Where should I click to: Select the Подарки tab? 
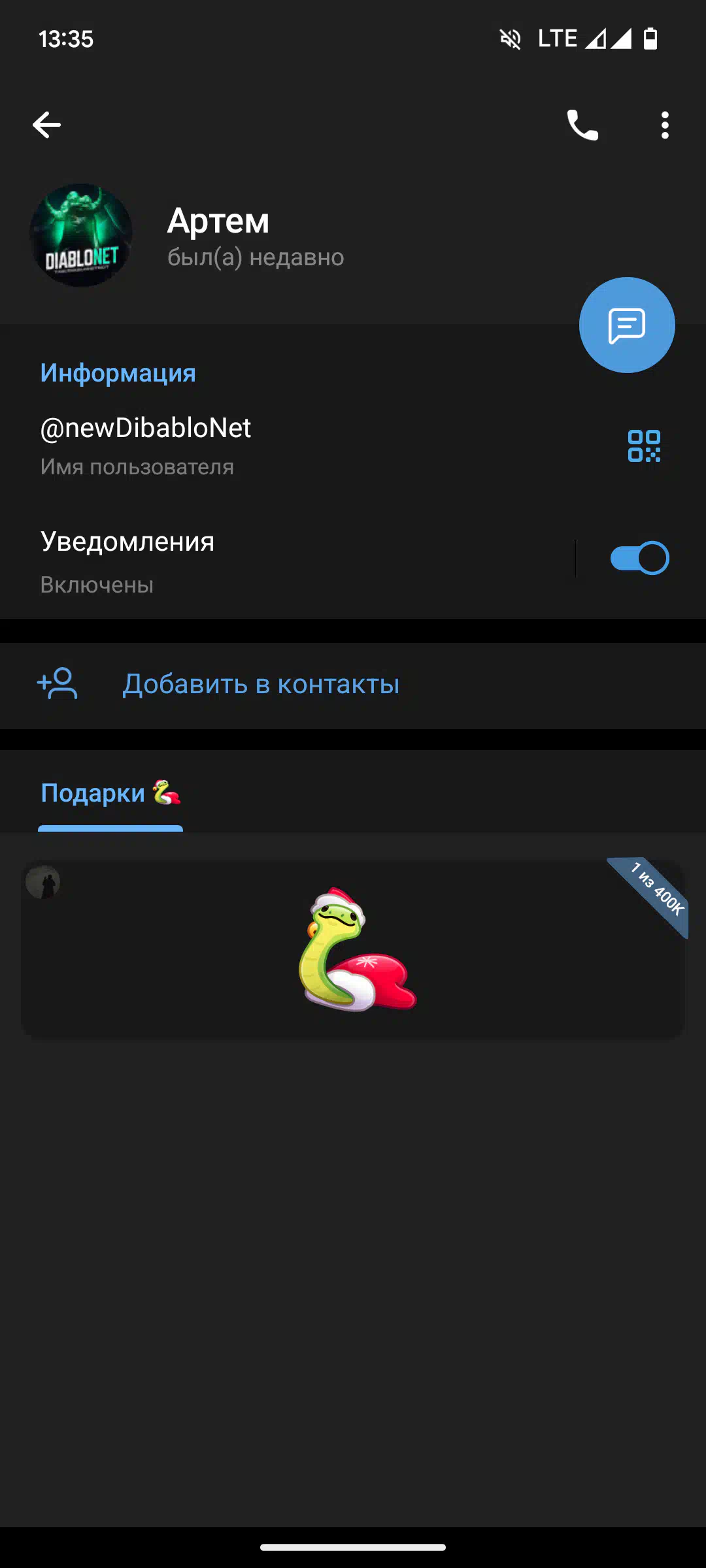[110, 793]
